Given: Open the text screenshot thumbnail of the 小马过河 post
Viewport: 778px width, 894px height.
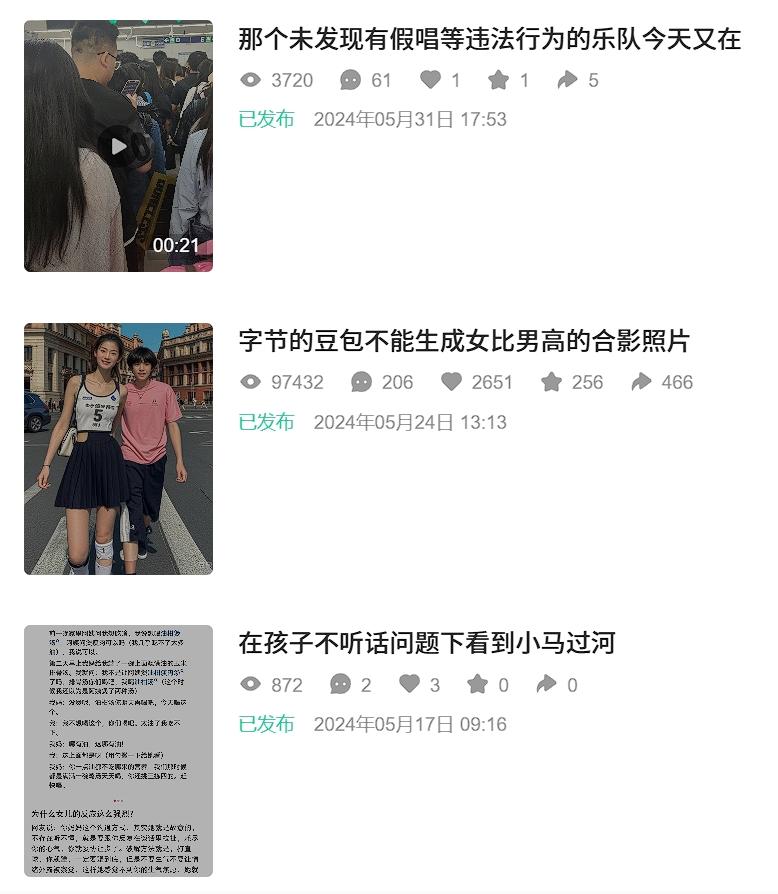Looking at the screenshot, I should 118,750.
